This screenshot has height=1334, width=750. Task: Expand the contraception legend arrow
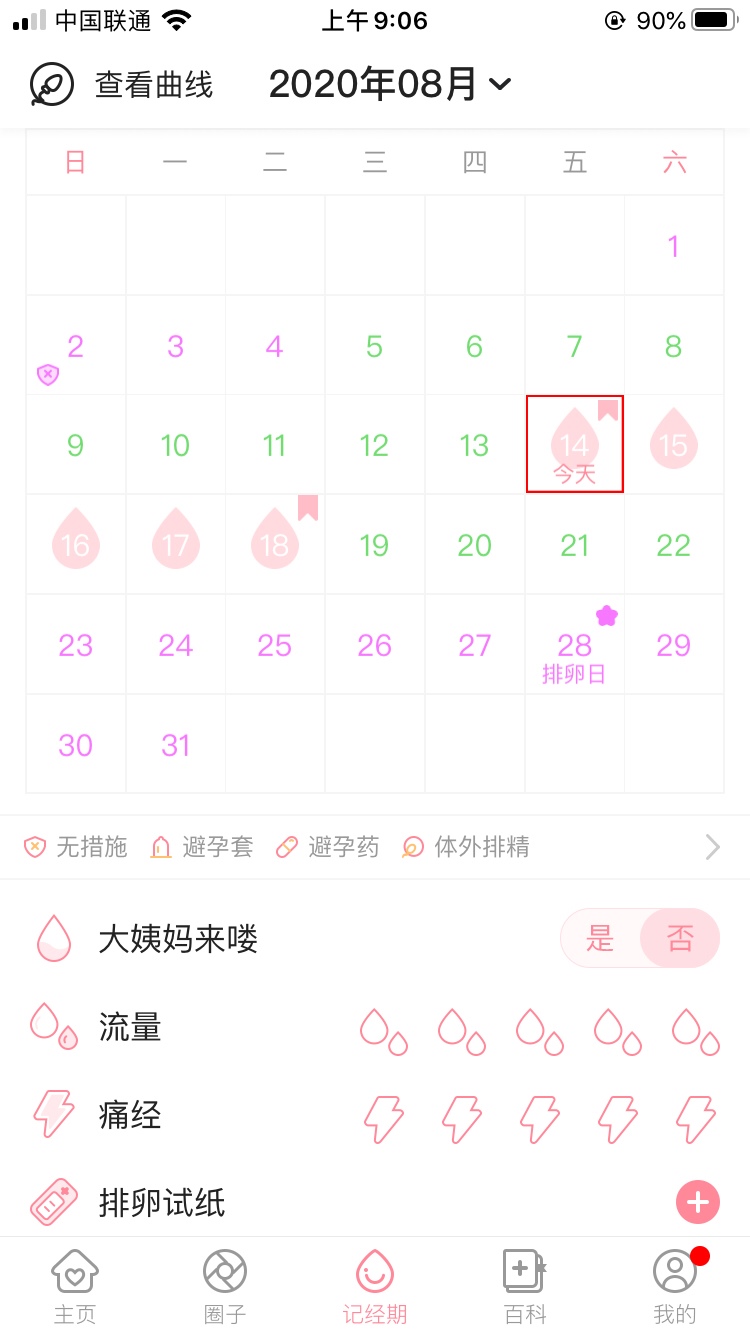(712, 848)
